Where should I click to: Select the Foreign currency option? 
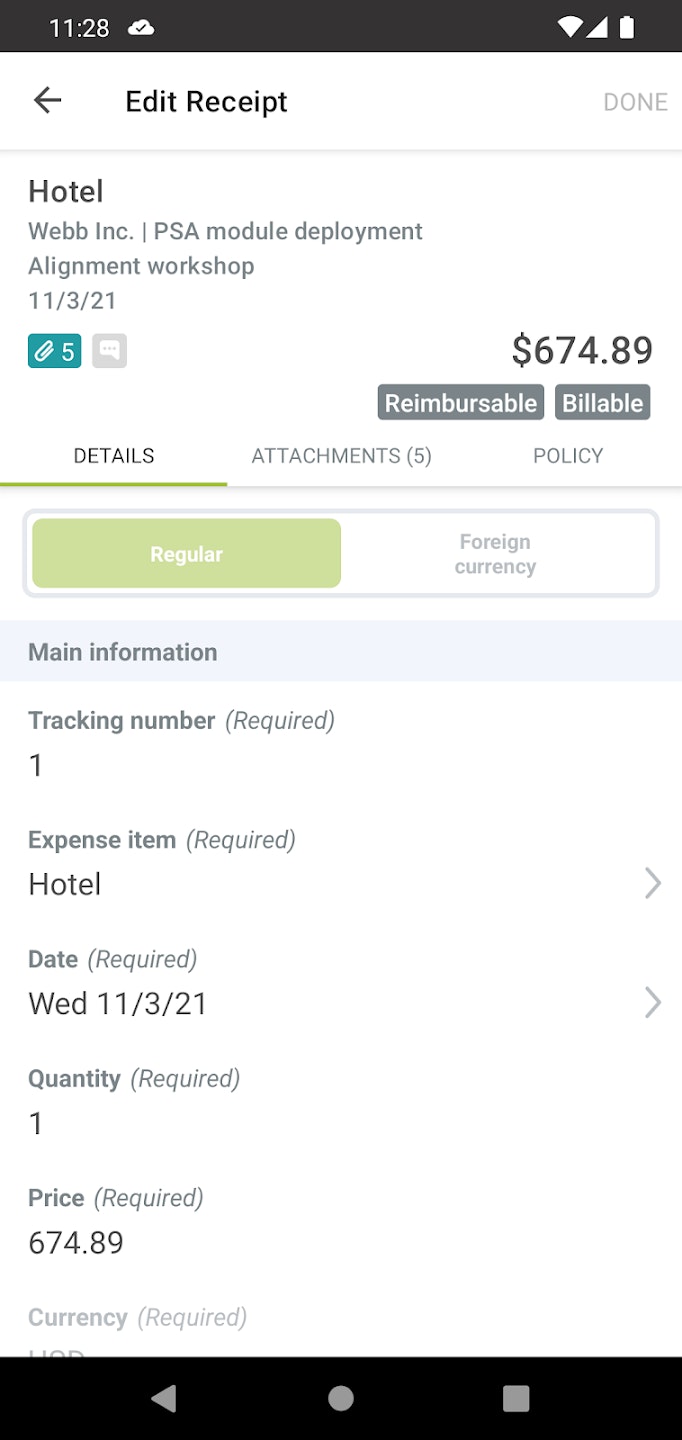click(495, 554)
